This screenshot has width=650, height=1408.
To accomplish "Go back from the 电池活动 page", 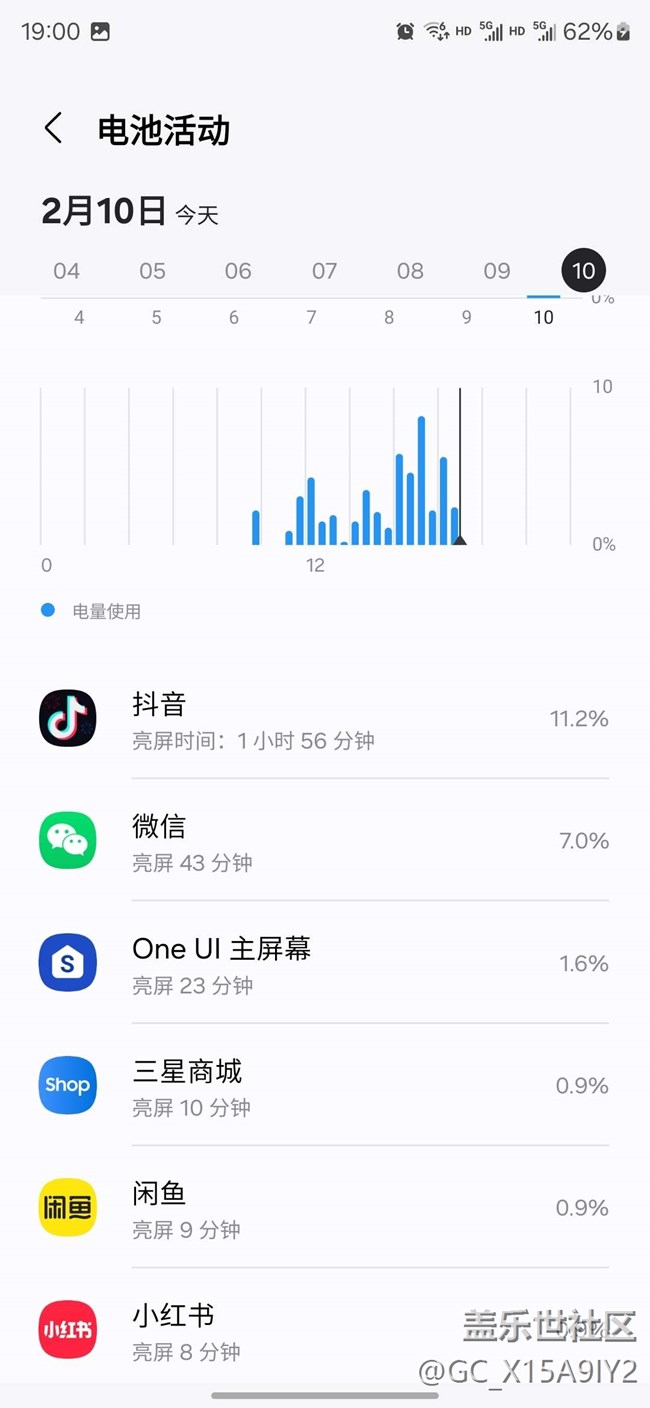I will (x=53, y=129).
